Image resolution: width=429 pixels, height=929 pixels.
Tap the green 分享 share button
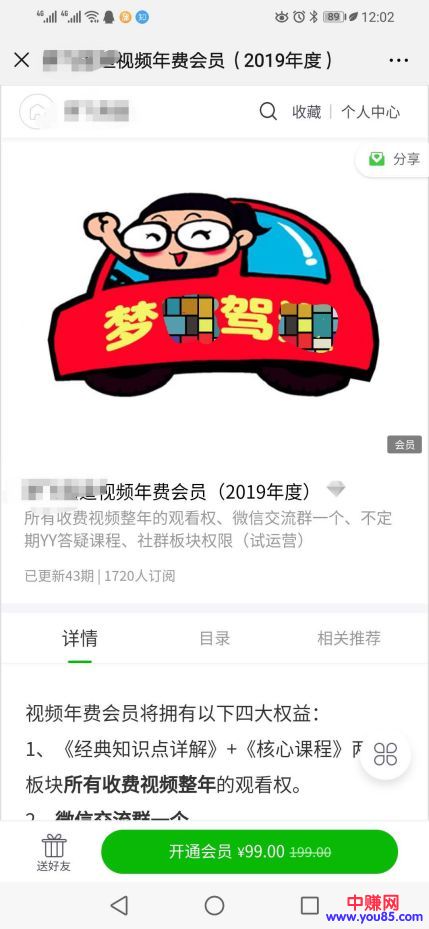[393, 159]
